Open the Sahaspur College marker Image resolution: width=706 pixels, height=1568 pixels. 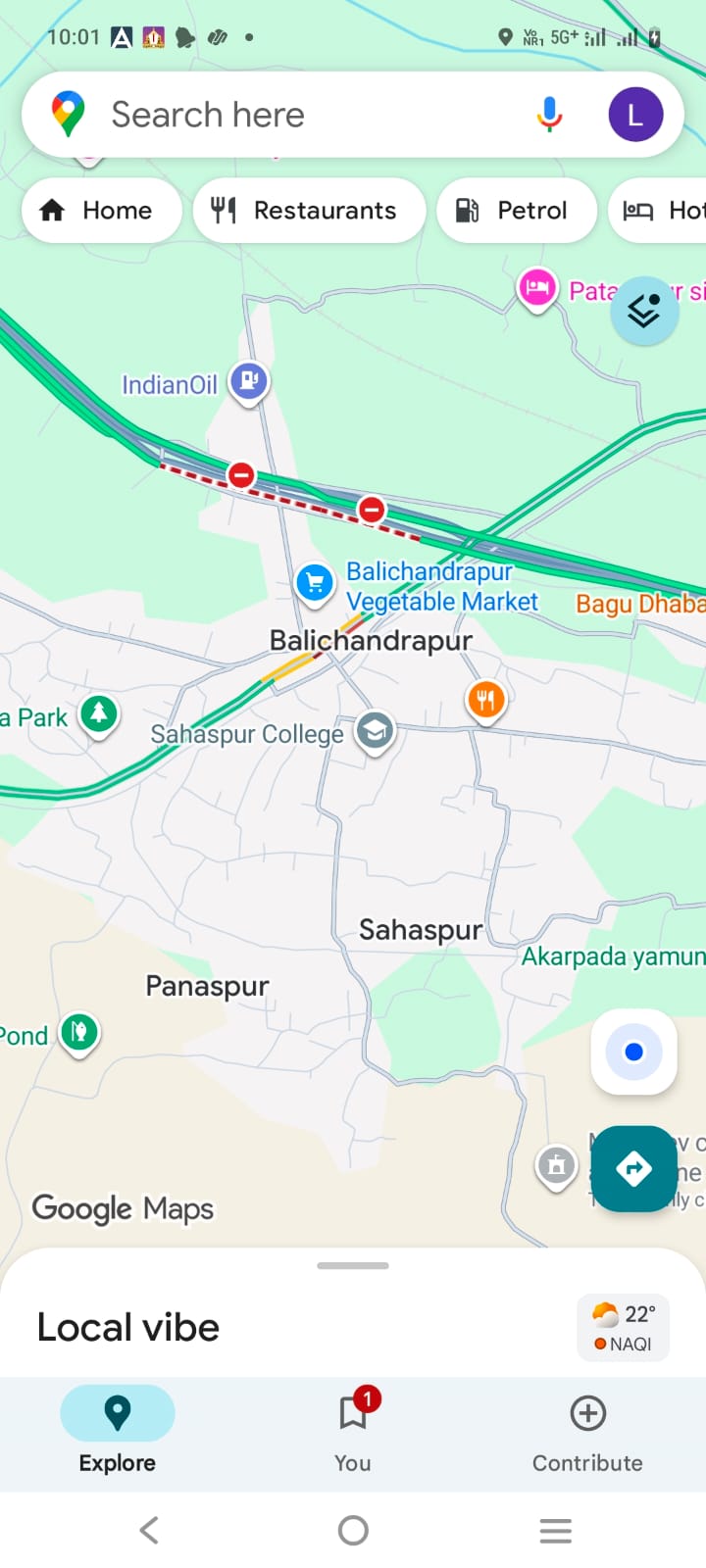click(374, 731)
